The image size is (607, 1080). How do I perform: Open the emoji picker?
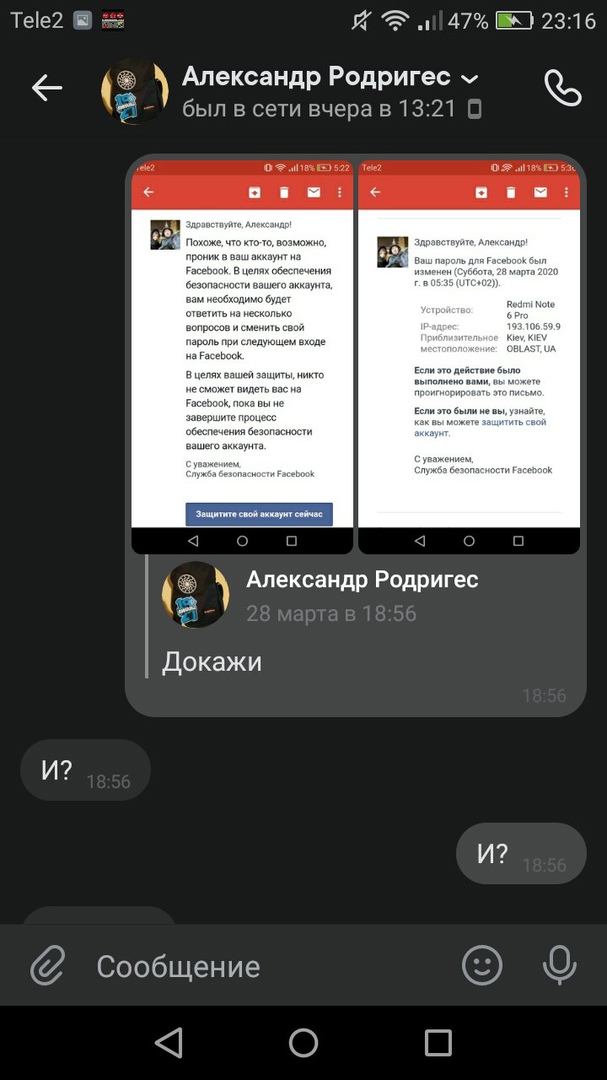coord(482,965)
